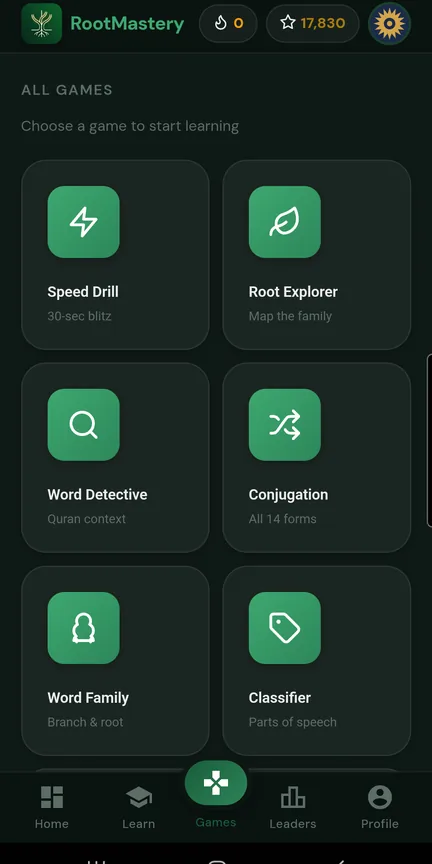Viewport: 432px width, 864px height.
Task: Play the Classifier parts of speech game
Action: tap(316, 661)
